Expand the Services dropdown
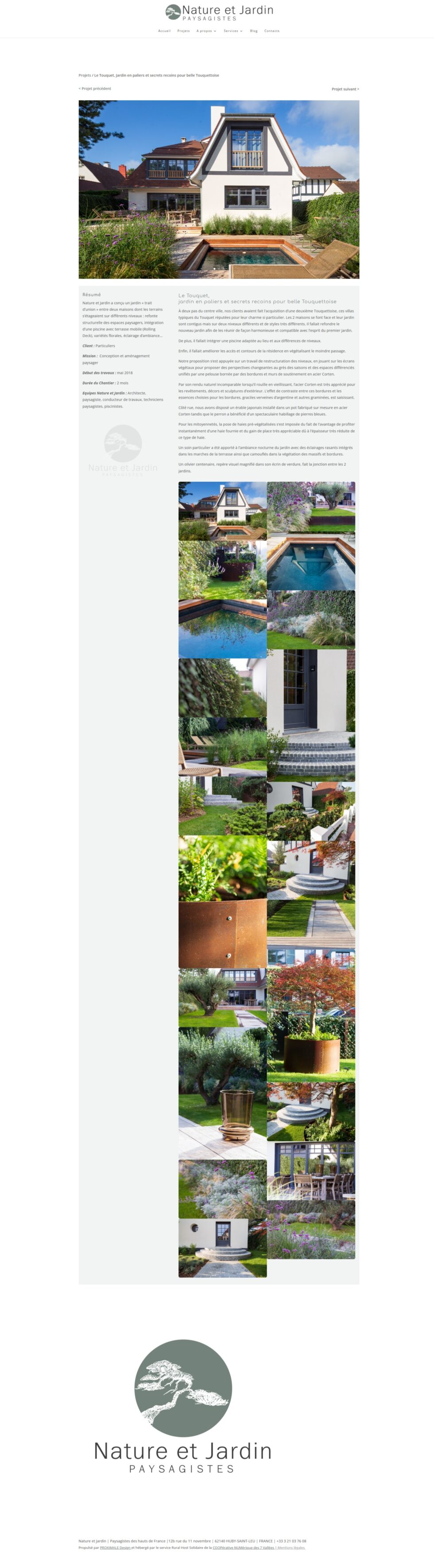 [x=232, y=31]
